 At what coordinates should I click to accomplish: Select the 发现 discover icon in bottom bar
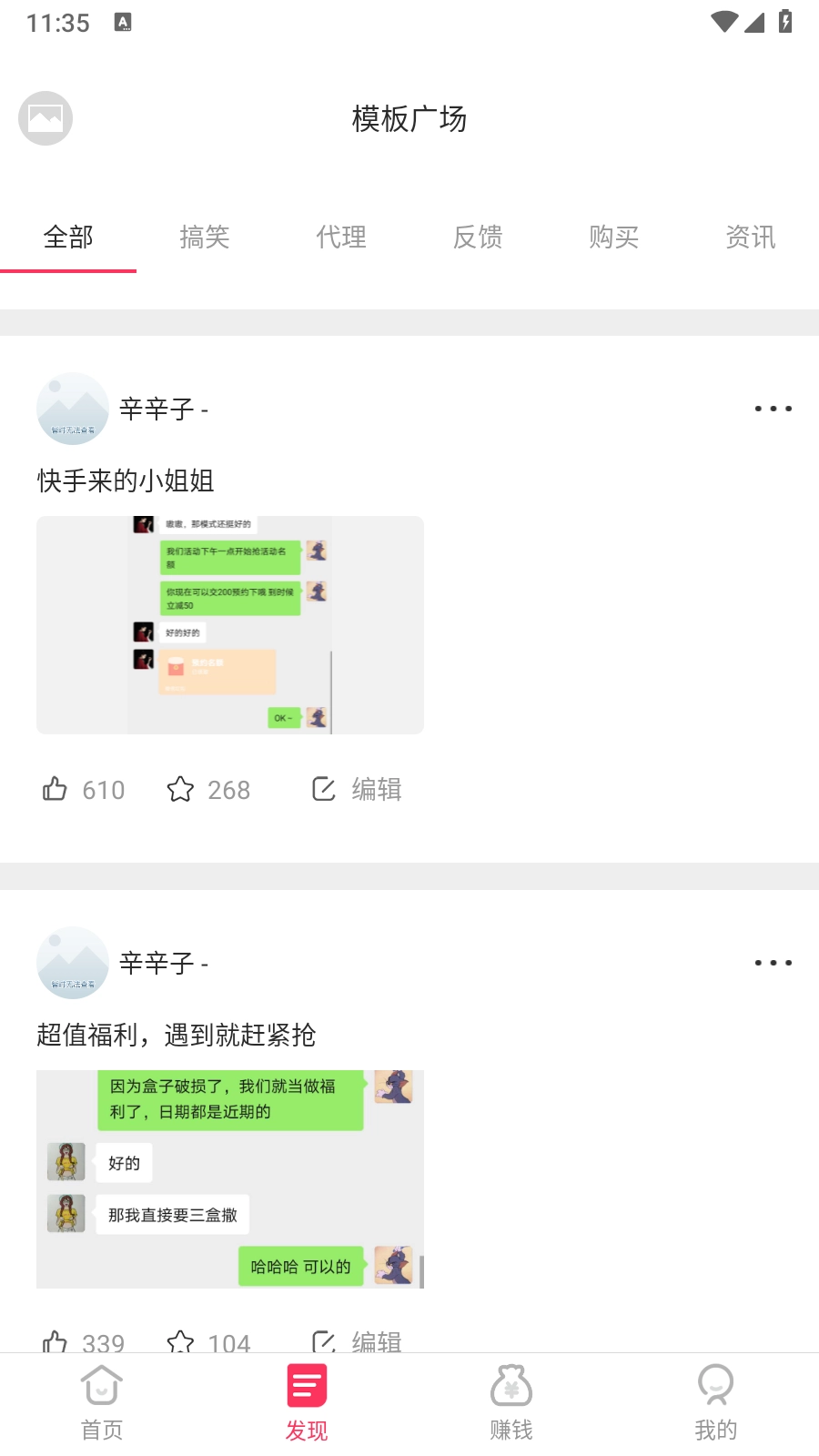[305, 1385]
